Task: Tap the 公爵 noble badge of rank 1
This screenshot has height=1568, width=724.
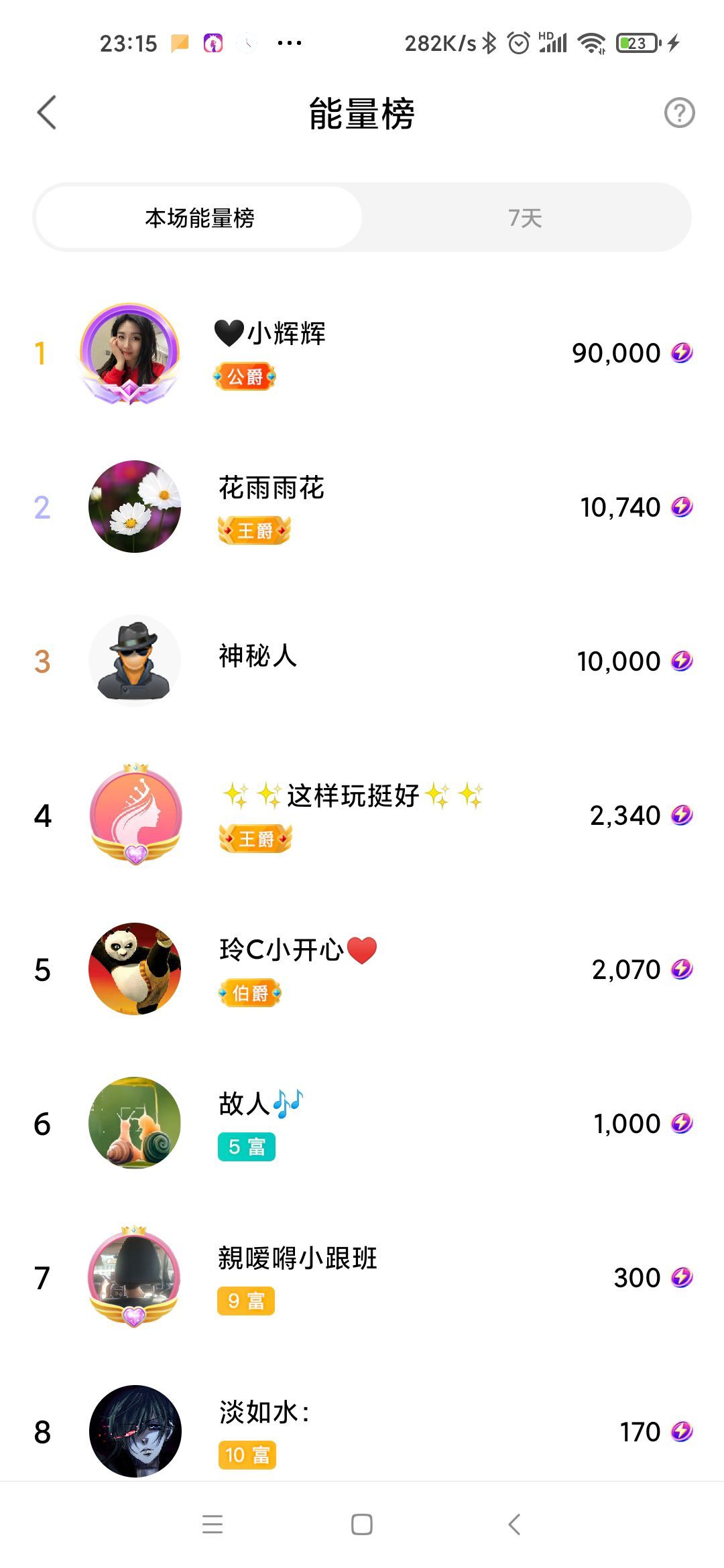Action: (245, 377)
